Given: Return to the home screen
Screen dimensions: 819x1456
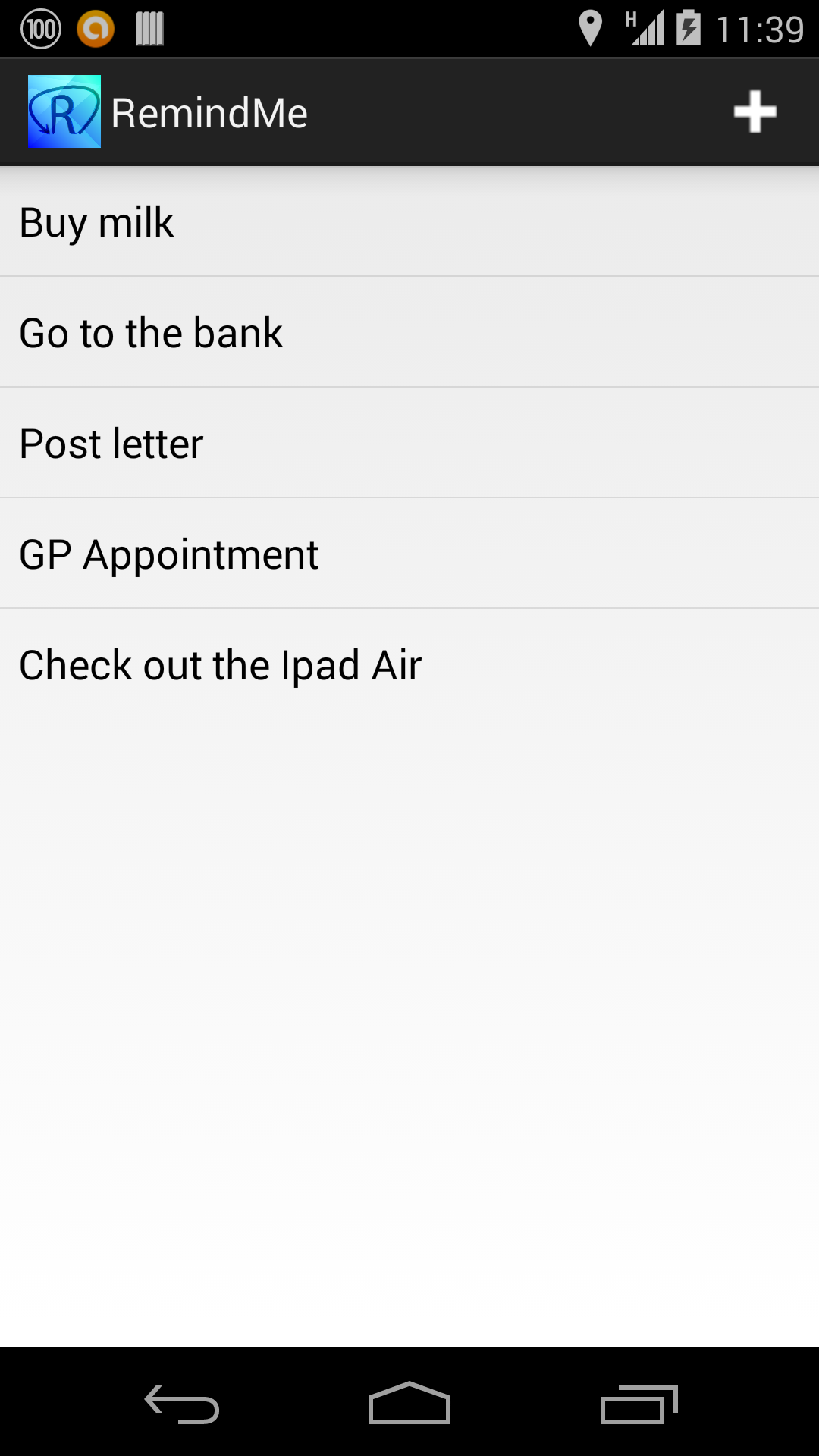Looking at the screenshot, I should [409, 1404].
